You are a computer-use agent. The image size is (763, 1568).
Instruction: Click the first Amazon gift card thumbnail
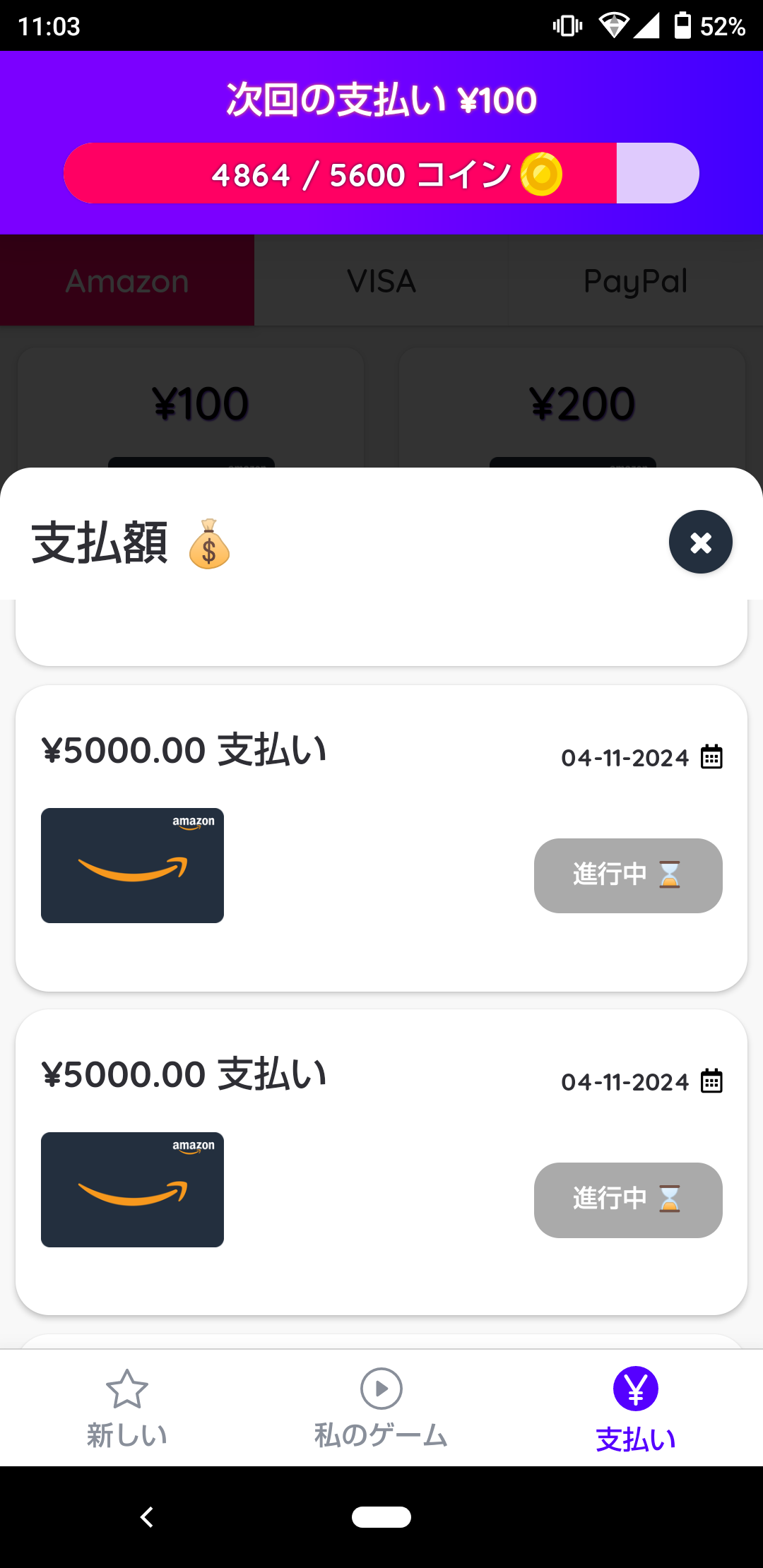pyautogui.click(x=133, y=865)
